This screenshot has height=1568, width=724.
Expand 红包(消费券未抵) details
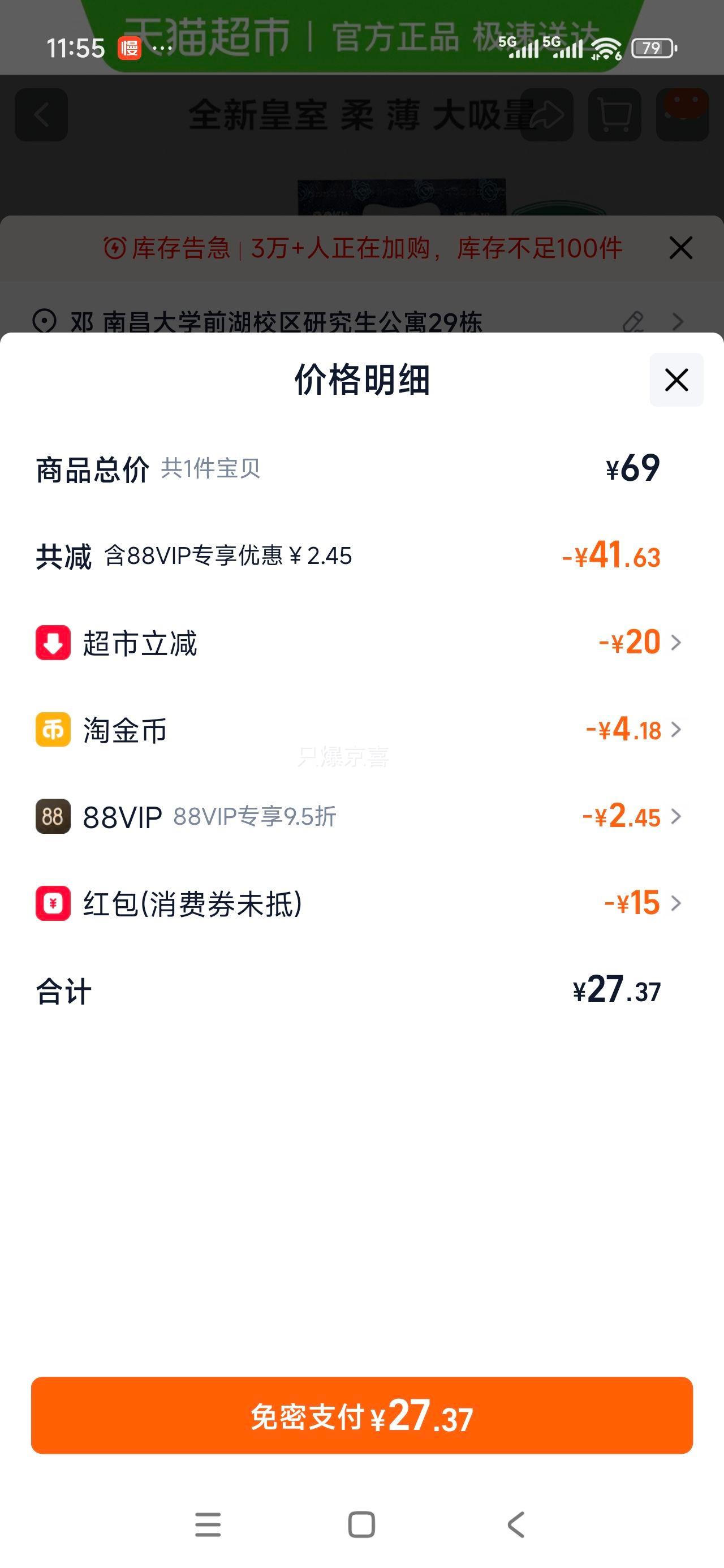(x=678, y=904)
